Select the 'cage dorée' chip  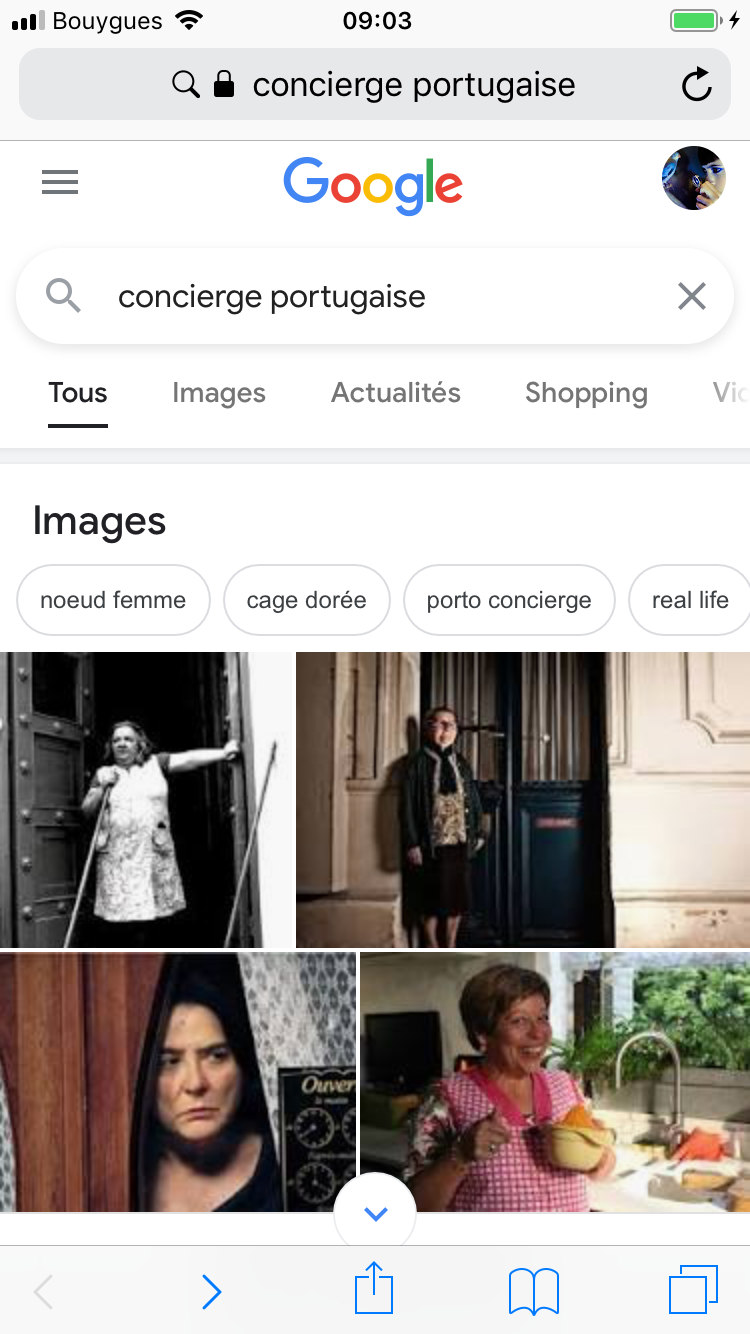306,600
